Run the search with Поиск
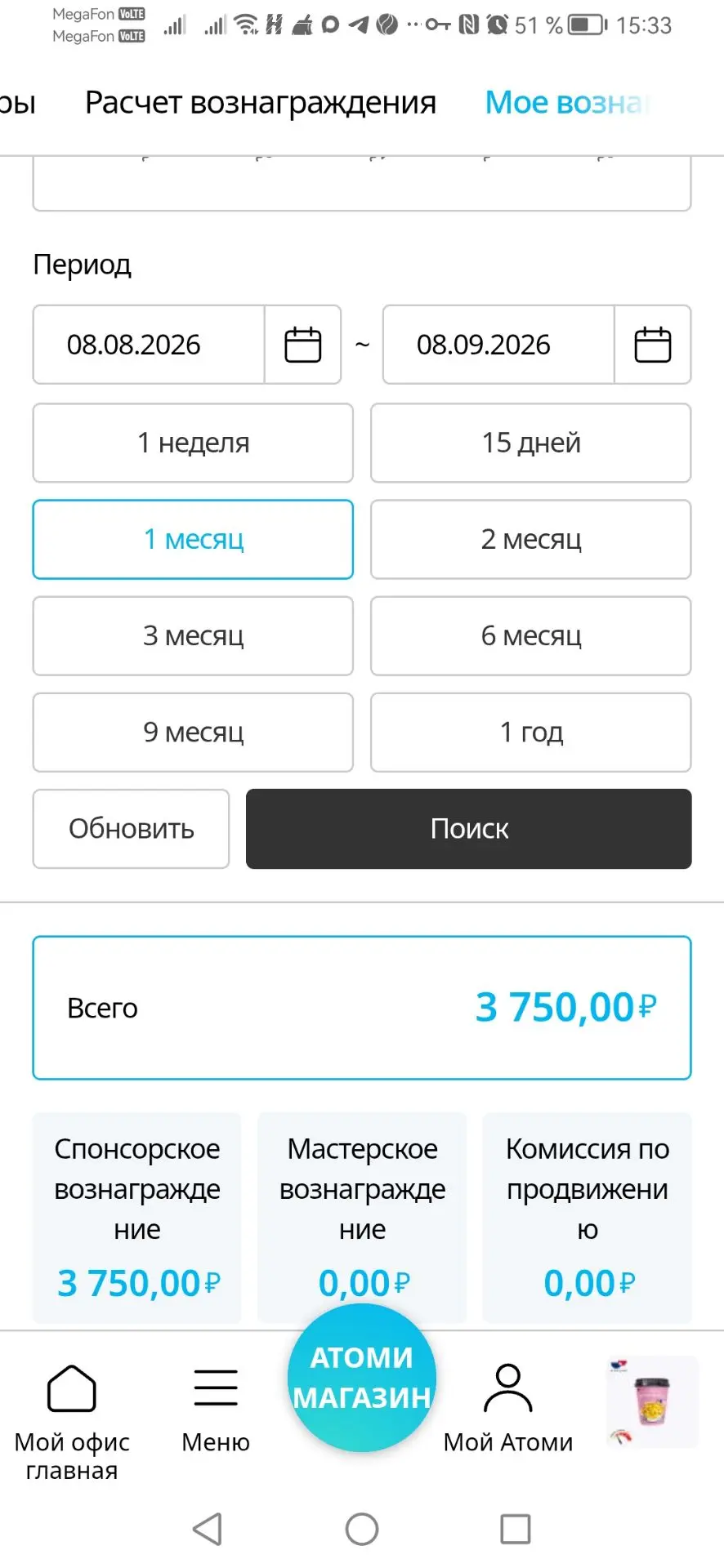724x1568 pixels. [469, 828]
